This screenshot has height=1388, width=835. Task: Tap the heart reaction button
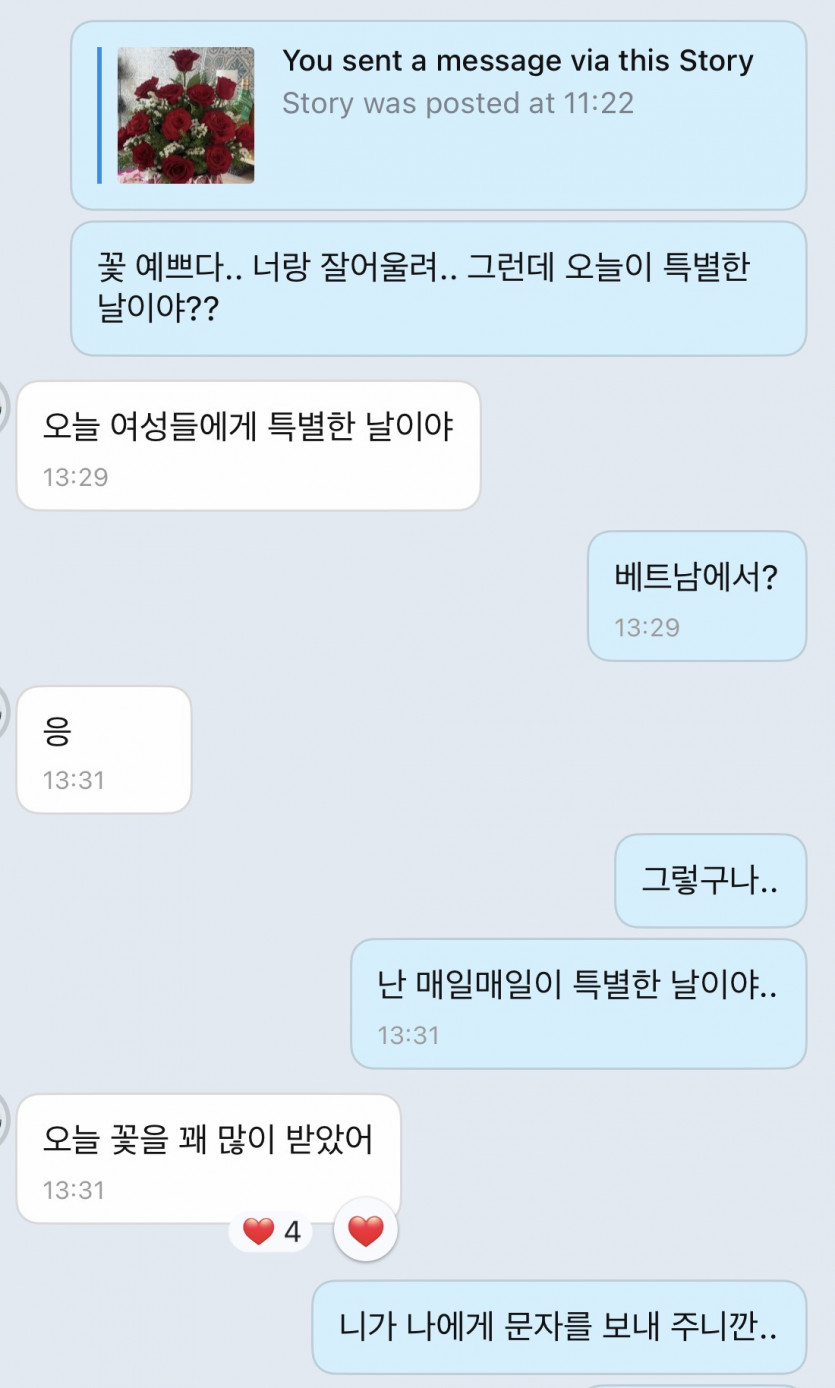365,1231
